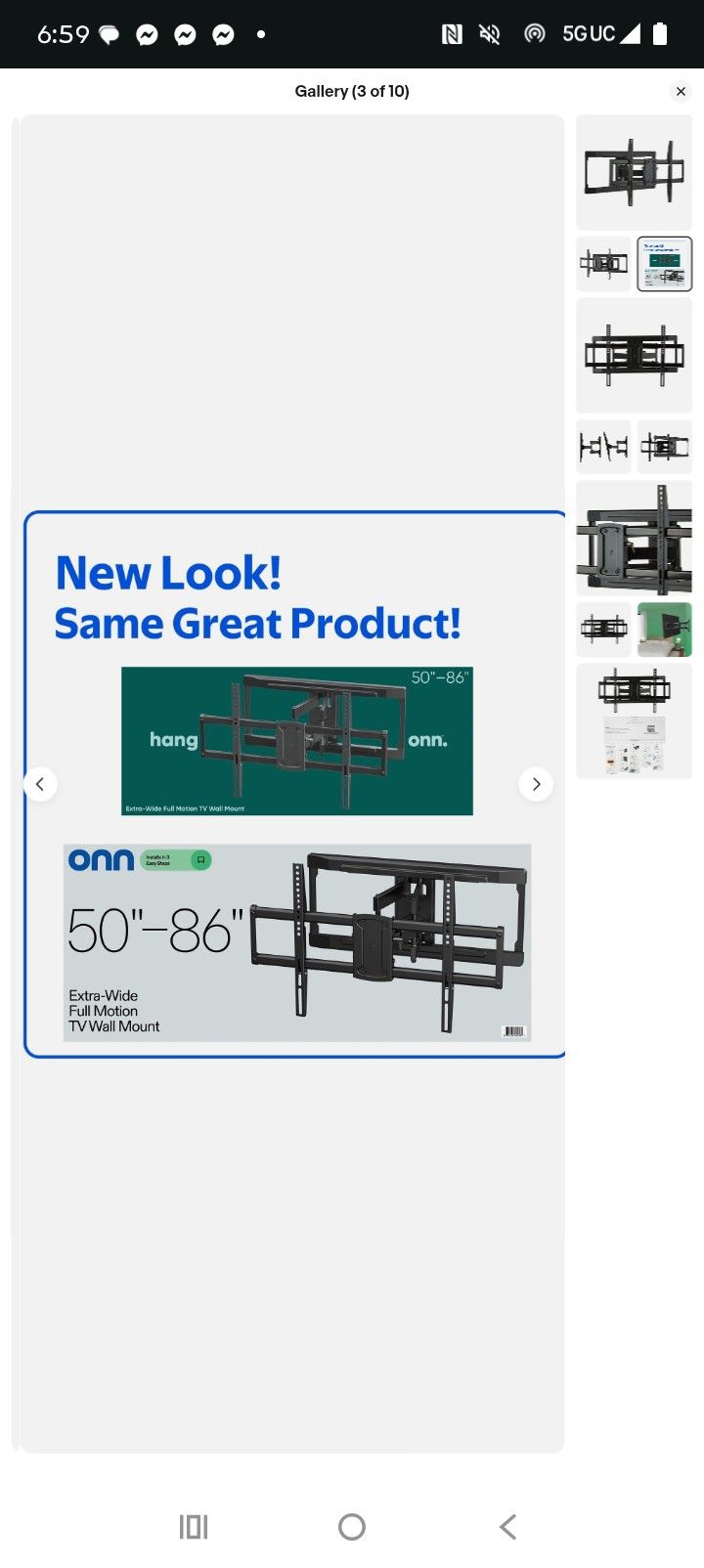Tap the home button in the navigation bar
This screenshot has height=1568, width=704.
(352, 1525)
